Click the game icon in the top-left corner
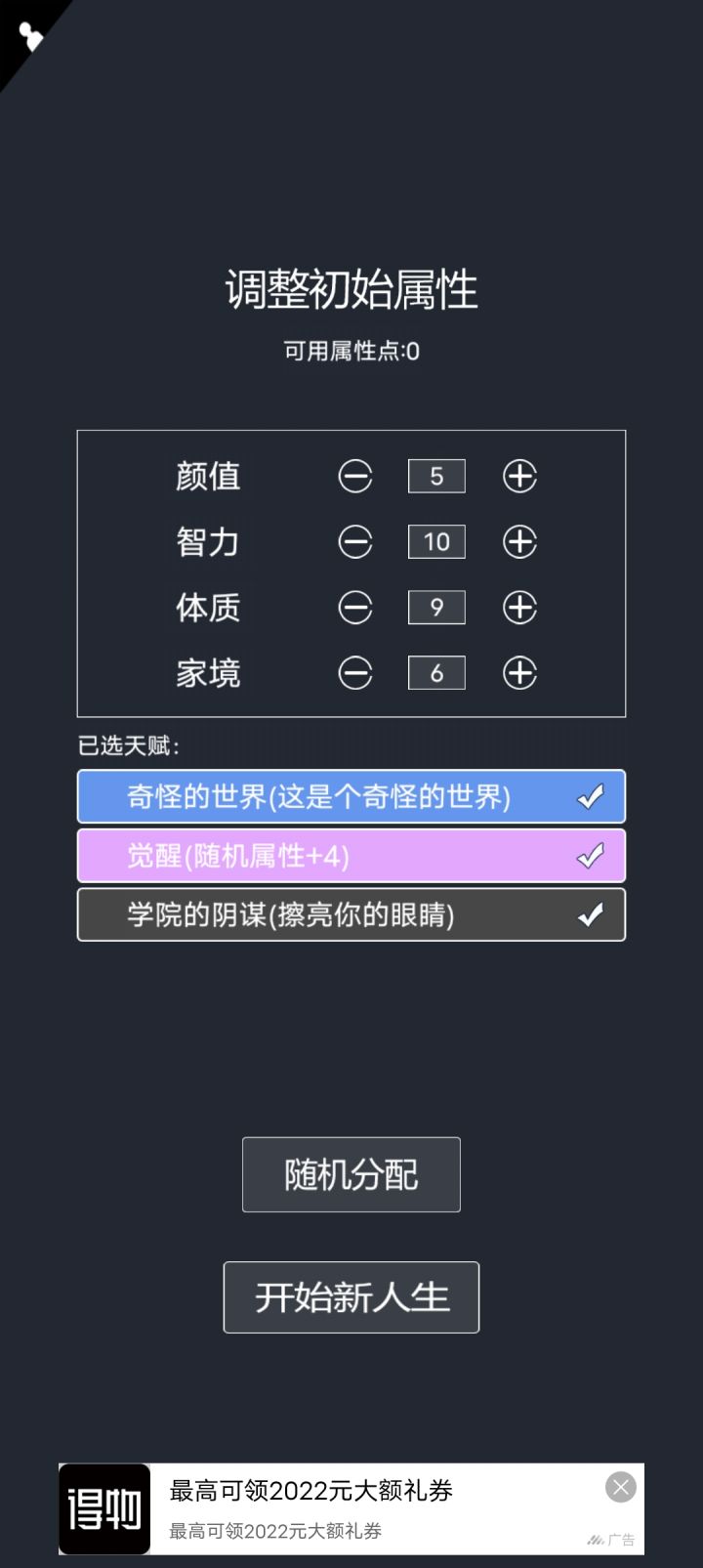This screenshot has height=1568, width=703. pyautogui.click(x=29, y=36)
